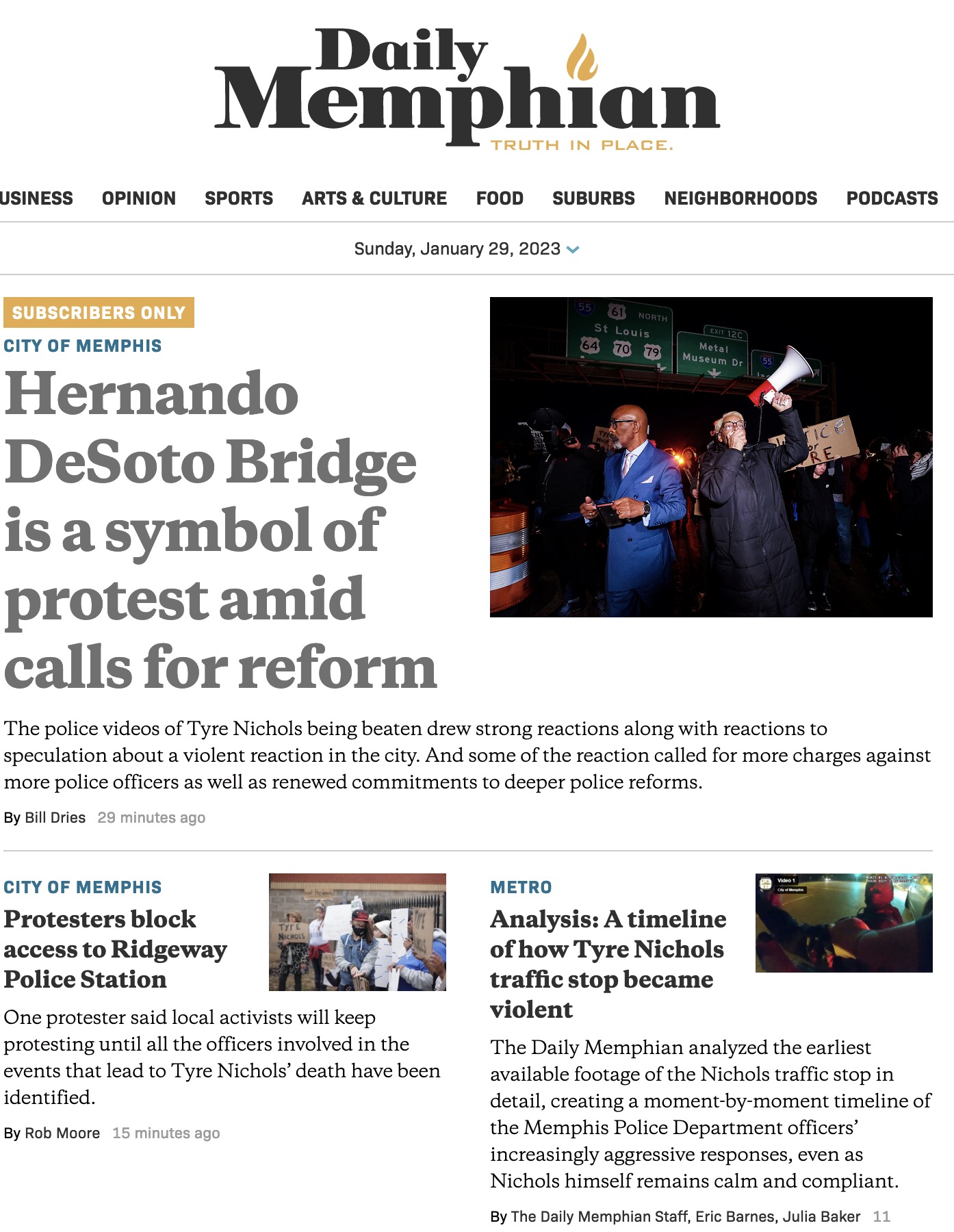
Task: Tap the protesters with signs thumbnail
Action: [x=357, y=932]
